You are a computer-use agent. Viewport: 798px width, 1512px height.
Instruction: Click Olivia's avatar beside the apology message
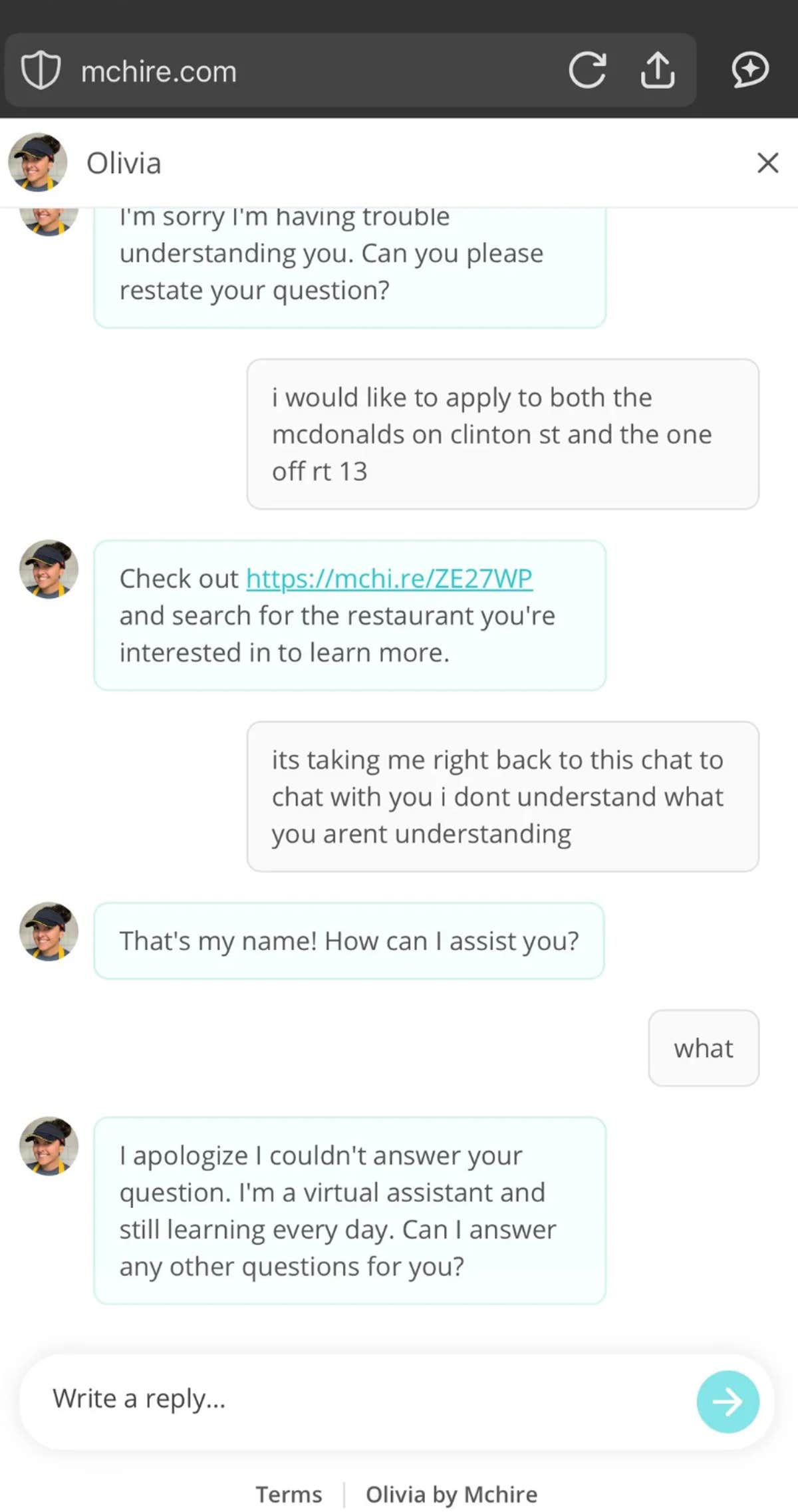[x=48, y=1146]
